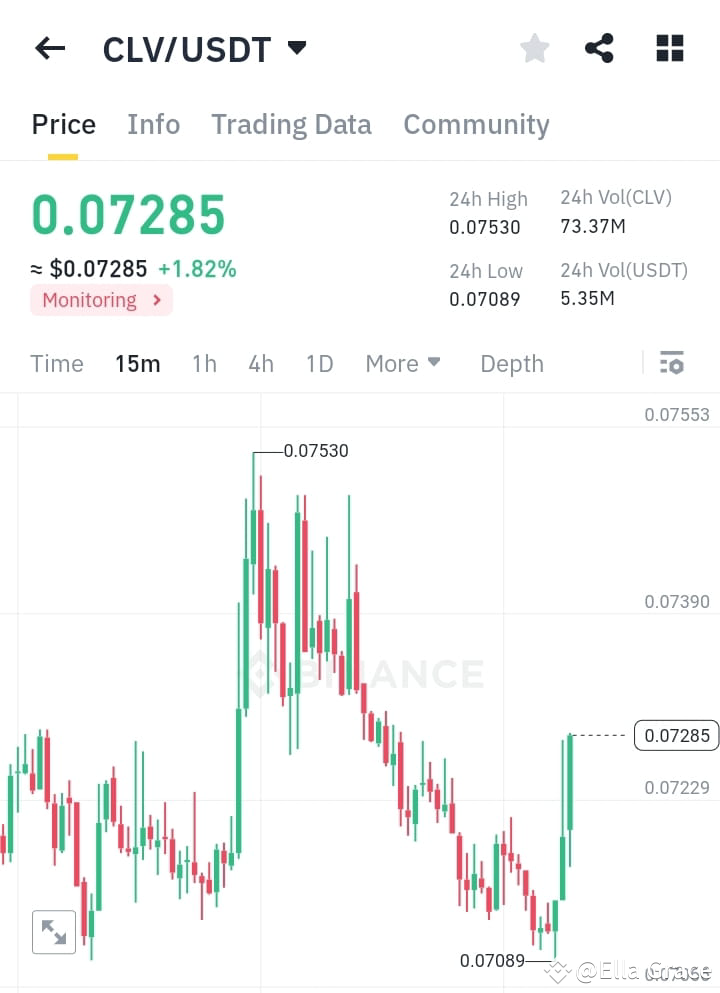Open the Depth view
Screen dimensions: 720x993
click(x=511, y=364)
